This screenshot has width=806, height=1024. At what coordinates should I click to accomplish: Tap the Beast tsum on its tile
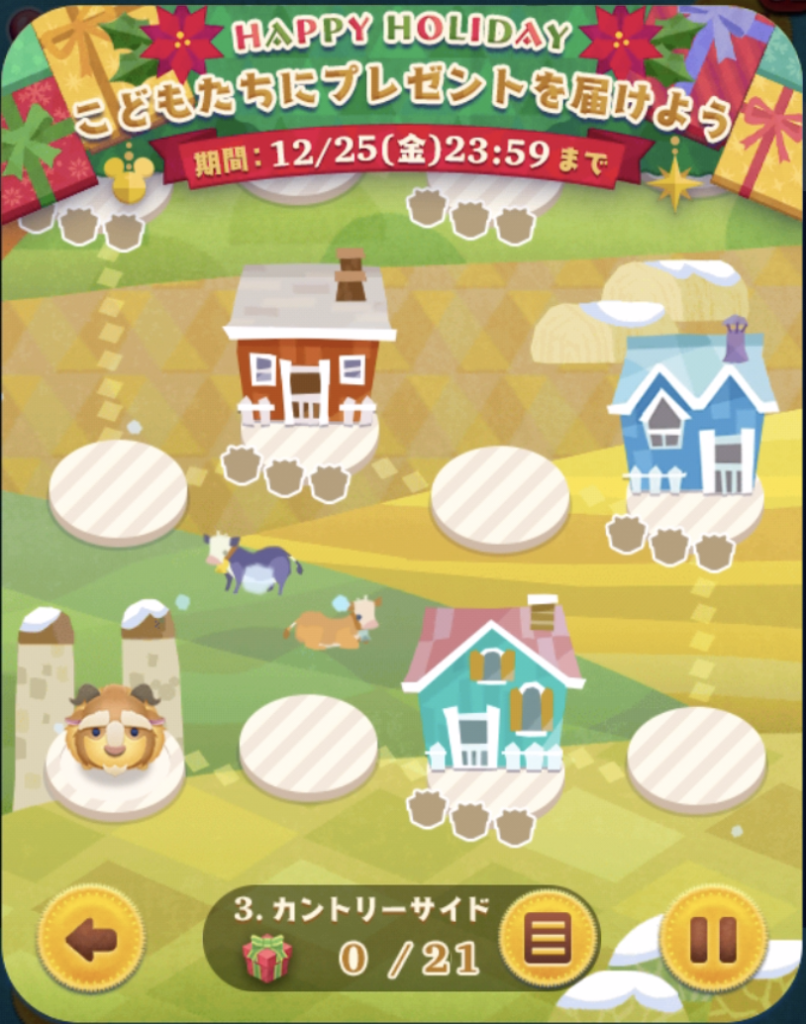pyautogui.click(x=114, y=730)
